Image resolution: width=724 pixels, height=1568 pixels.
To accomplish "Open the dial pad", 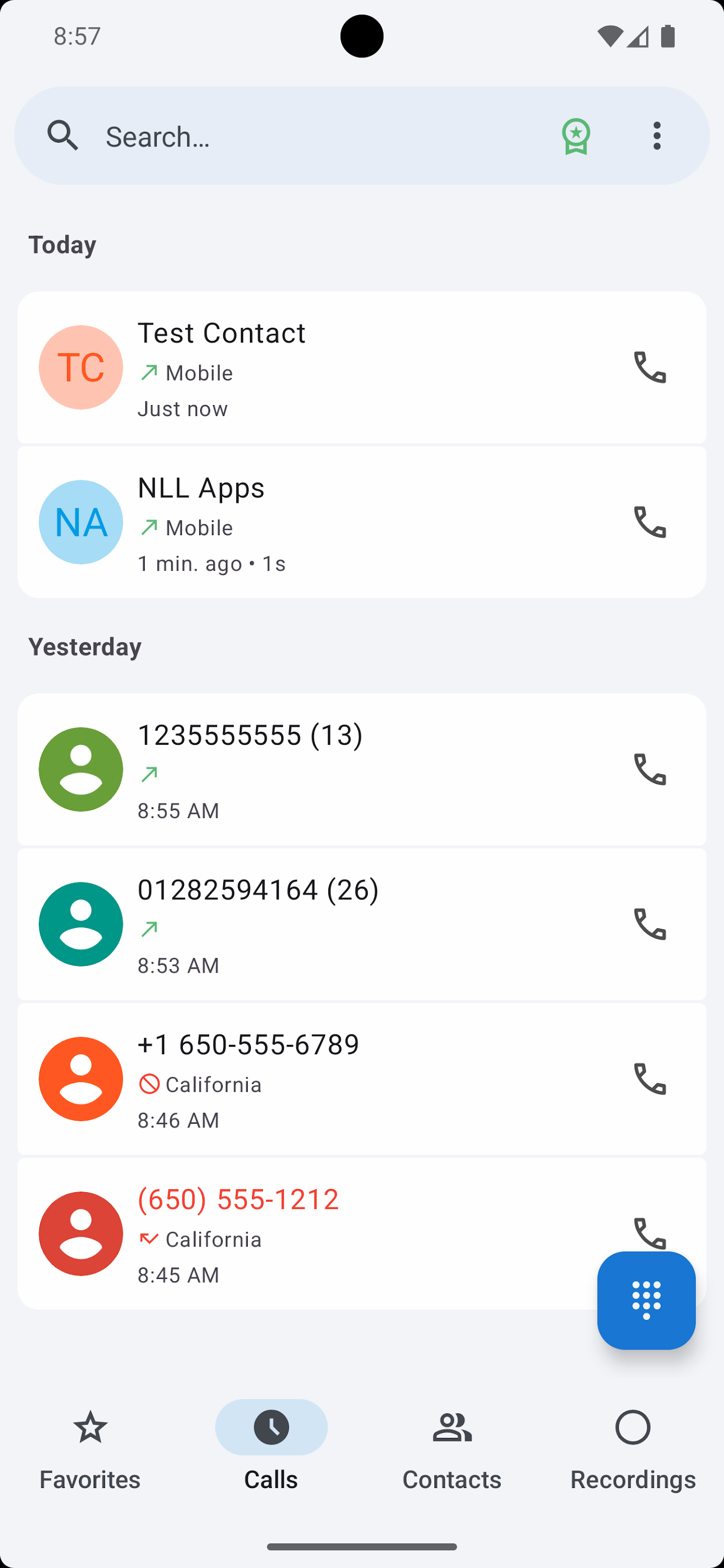I will tap(646, 1300).
